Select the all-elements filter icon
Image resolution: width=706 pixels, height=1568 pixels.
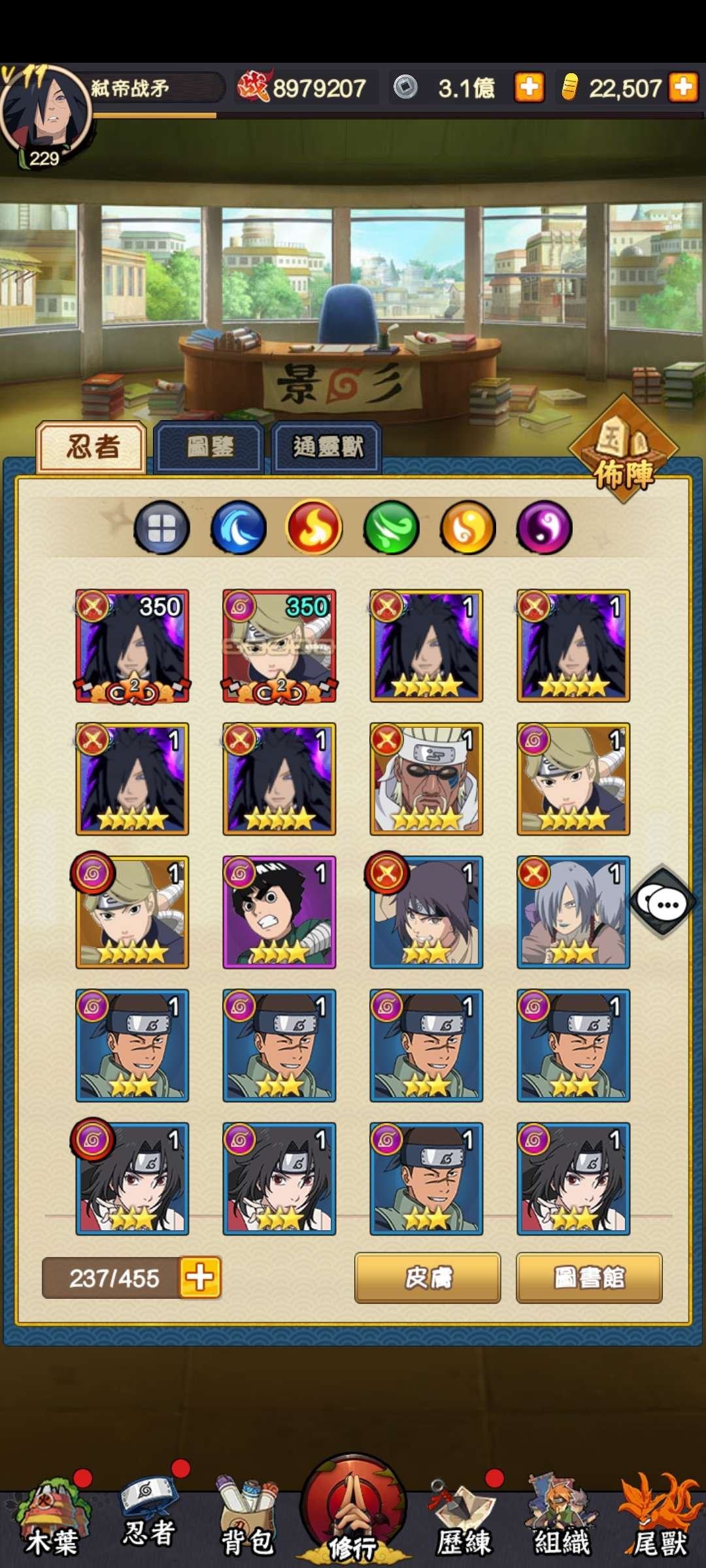pos(161,528)
